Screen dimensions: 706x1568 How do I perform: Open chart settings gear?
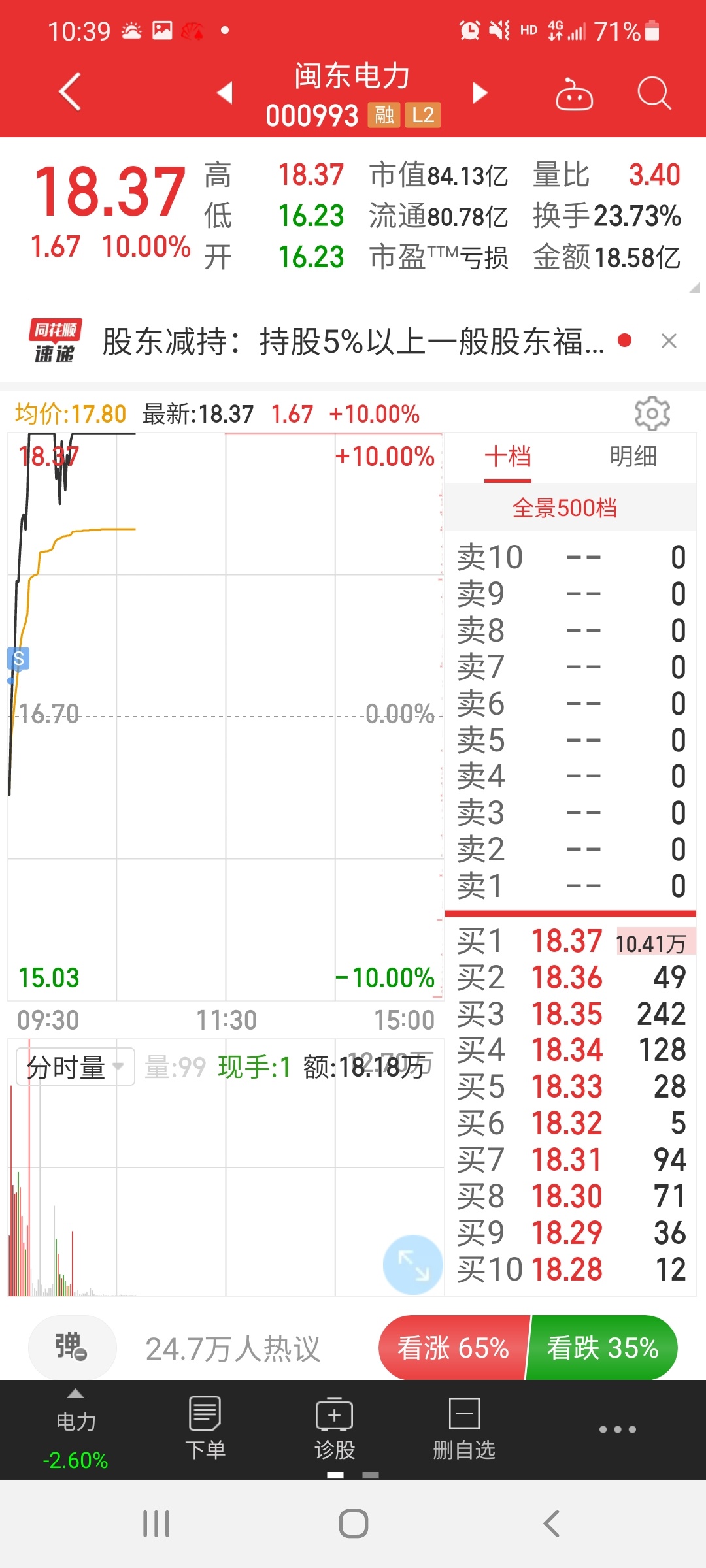652,413
